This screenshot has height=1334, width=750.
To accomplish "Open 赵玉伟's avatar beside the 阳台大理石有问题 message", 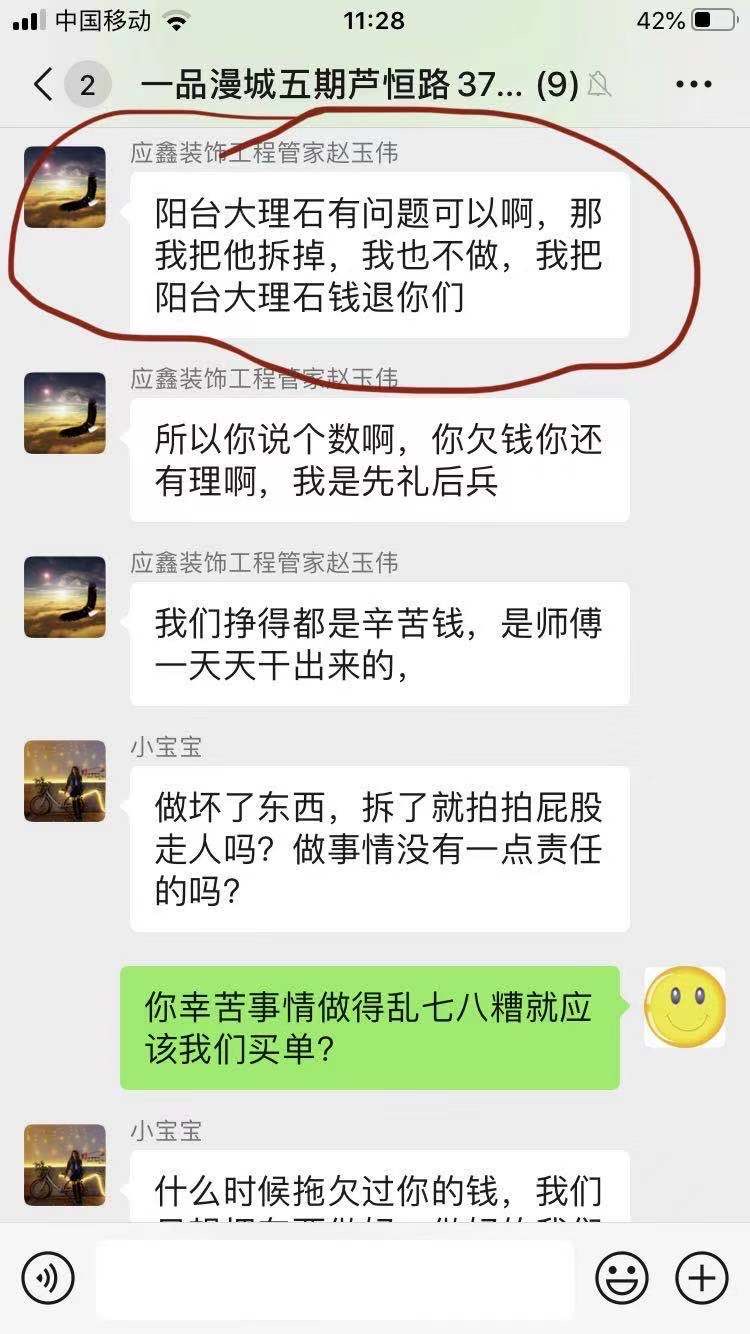I will pos(65,187).
